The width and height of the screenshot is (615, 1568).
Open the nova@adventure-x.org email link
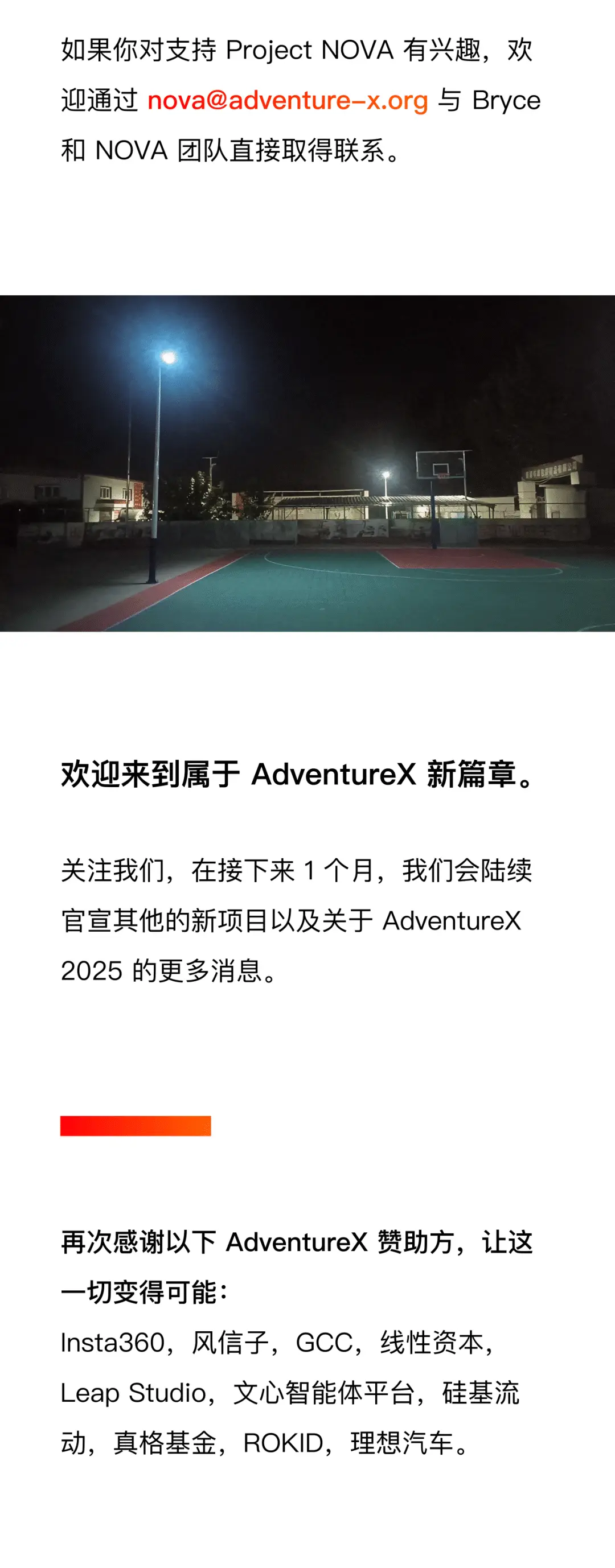click(x=288, y=100)
